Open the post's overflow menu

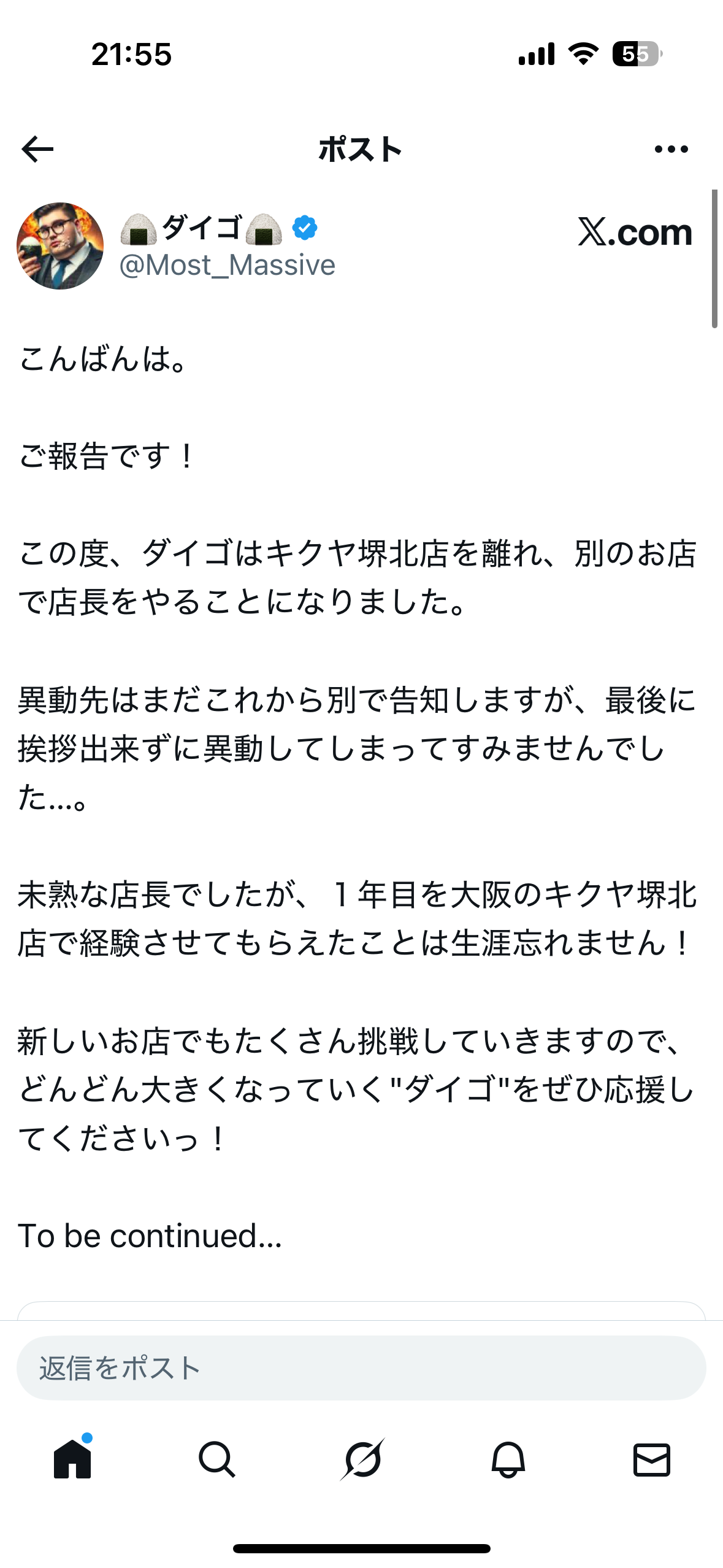click(x=671, y=149)
